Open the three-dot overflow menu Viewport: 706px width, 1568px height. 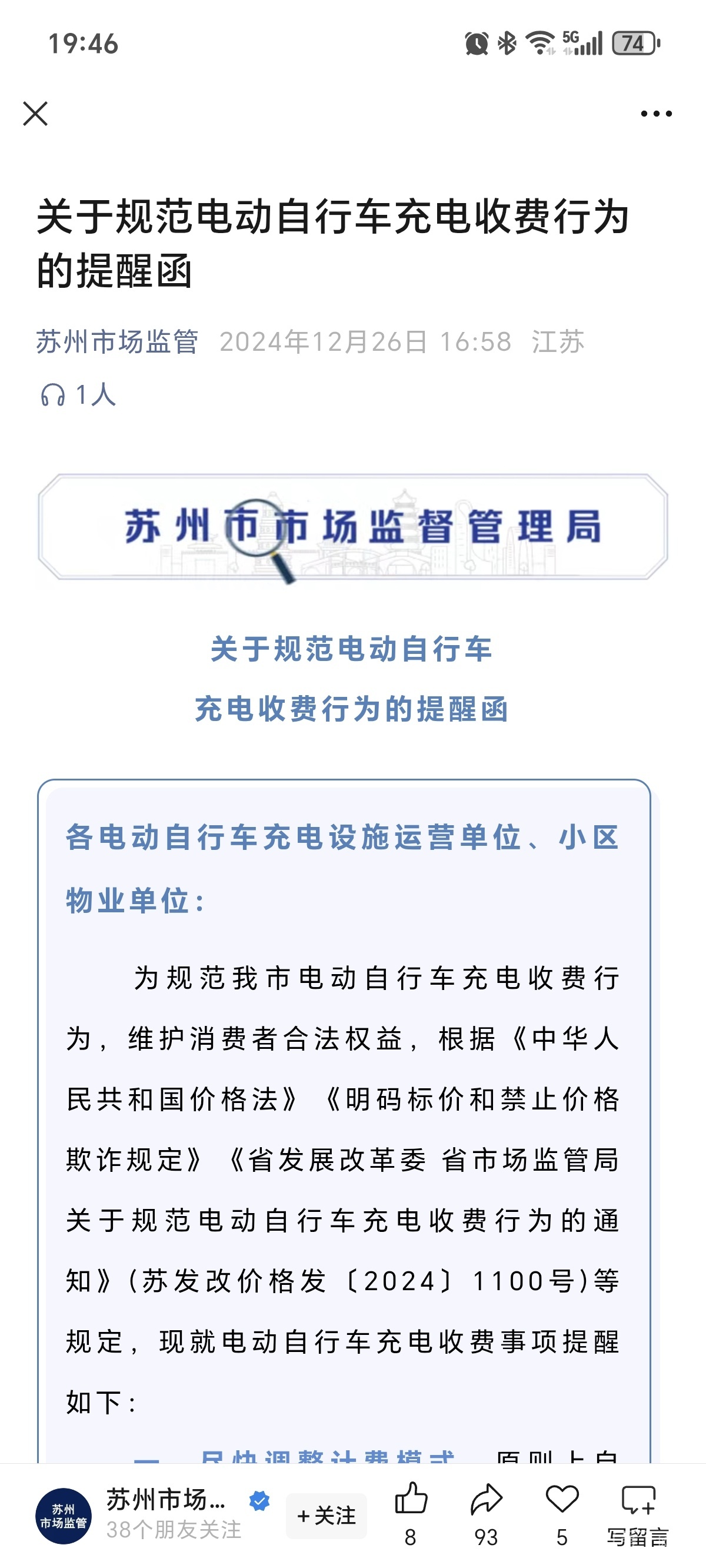[x=656, y=114]
